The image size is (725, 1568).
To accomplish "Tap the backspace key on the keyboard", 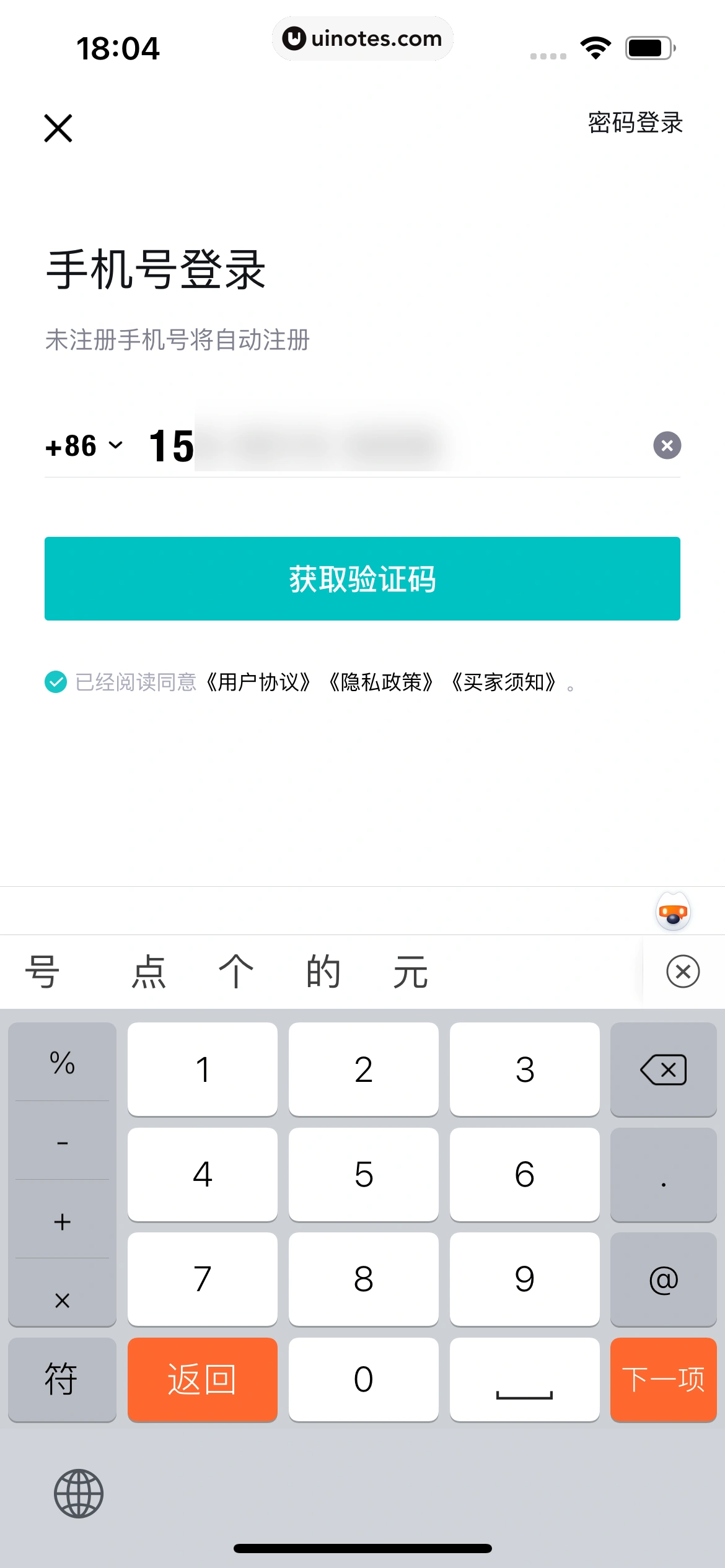I will [663, 1069].
